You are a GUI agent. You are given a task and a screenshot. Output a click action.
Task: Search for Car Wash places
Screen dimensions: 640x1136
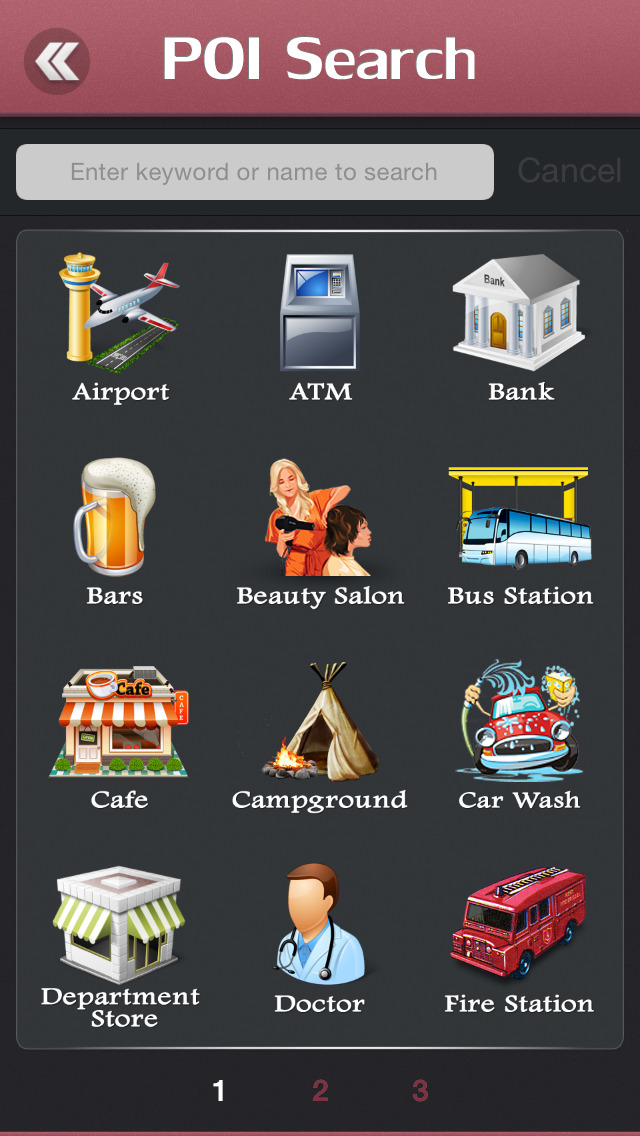(x=519, y=736)
